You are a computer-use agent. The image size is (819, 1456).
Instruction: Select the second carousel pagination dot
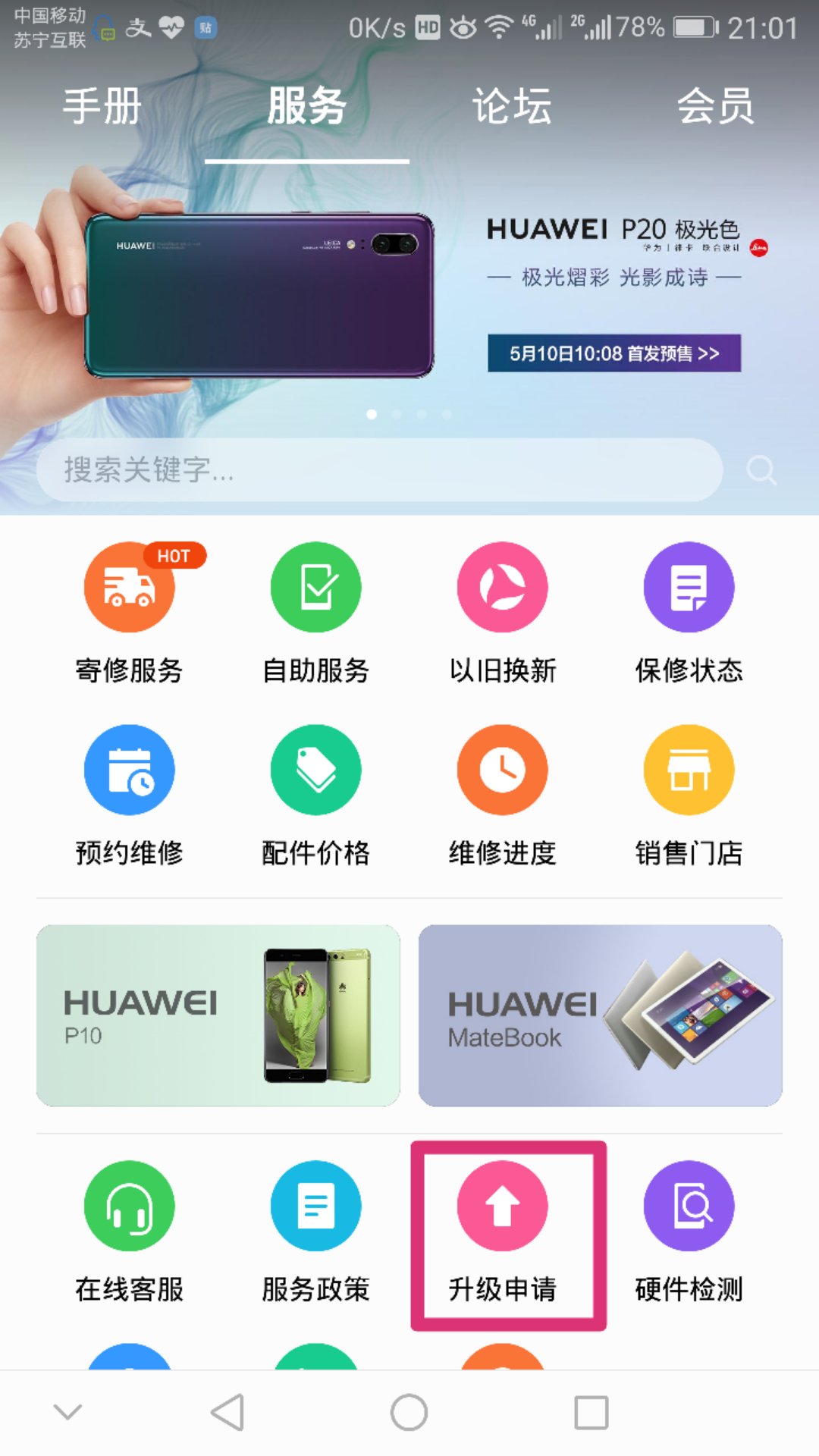point(397,414)
